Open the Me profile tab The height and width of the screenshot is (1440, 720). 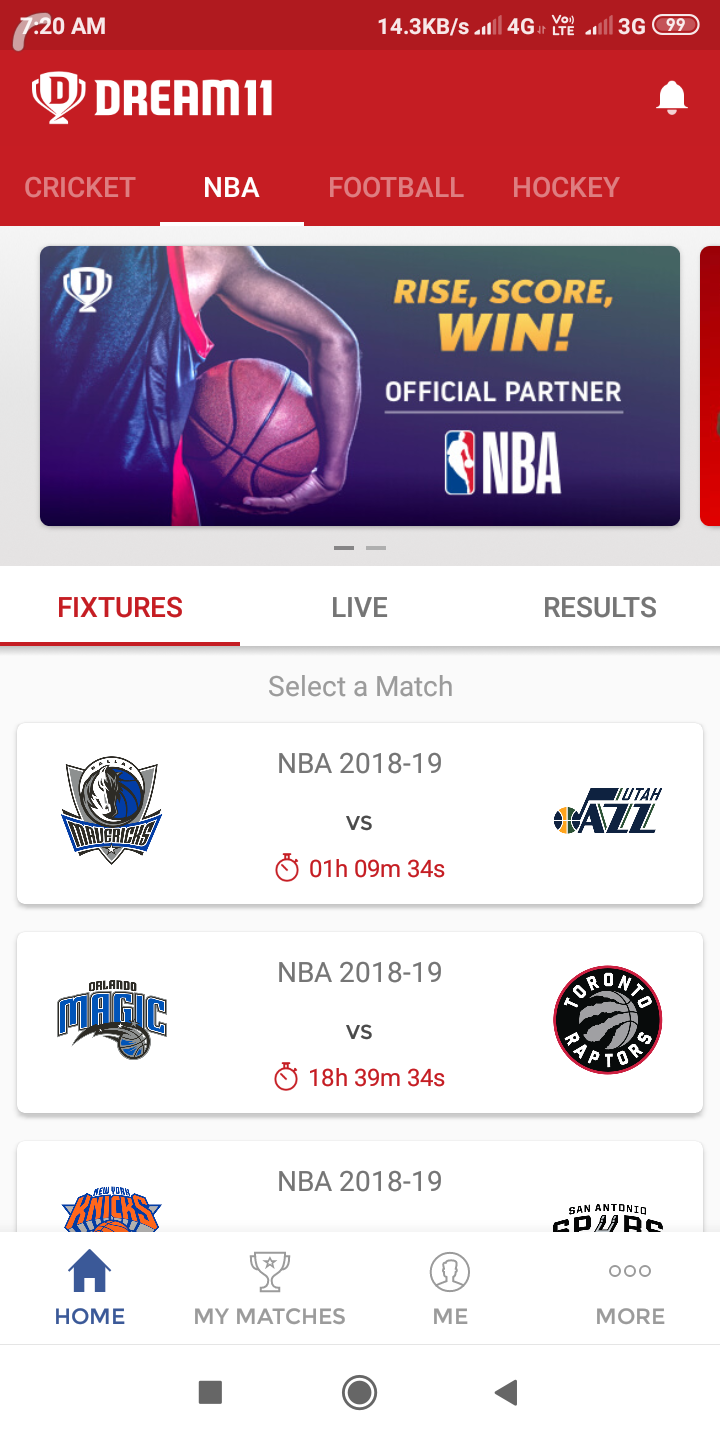450,1288
